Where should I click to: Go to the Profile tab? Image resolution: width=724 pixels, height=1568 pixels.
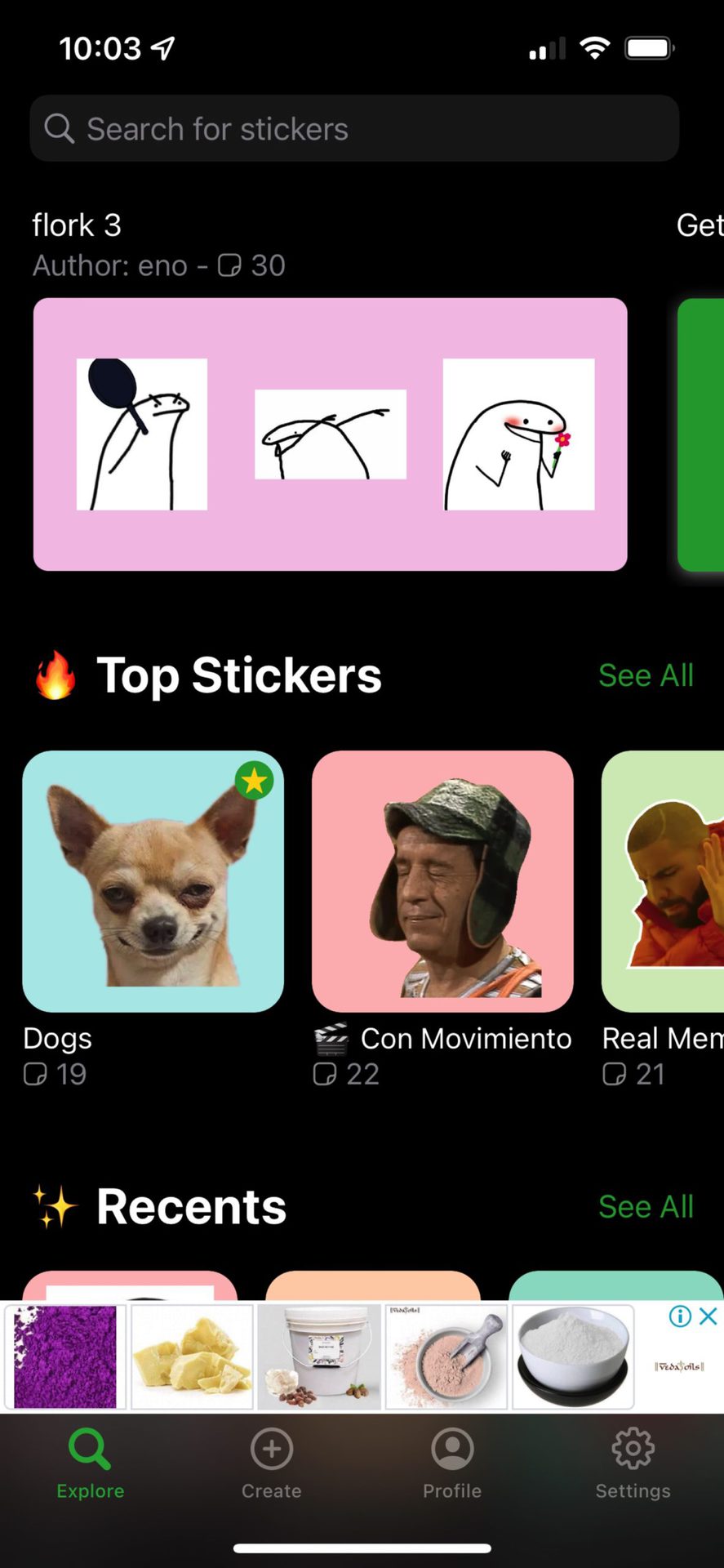tap(452, 1463)
